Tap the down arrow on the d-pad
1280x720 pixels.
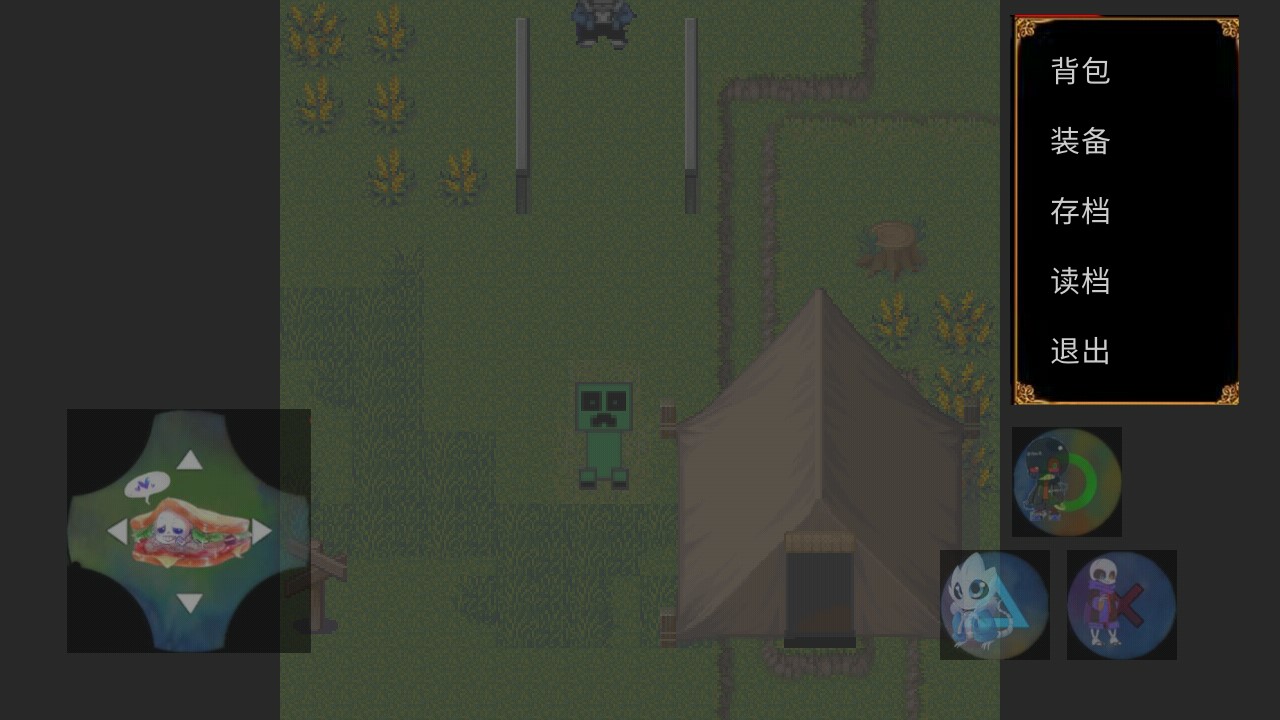coord(190,603)
